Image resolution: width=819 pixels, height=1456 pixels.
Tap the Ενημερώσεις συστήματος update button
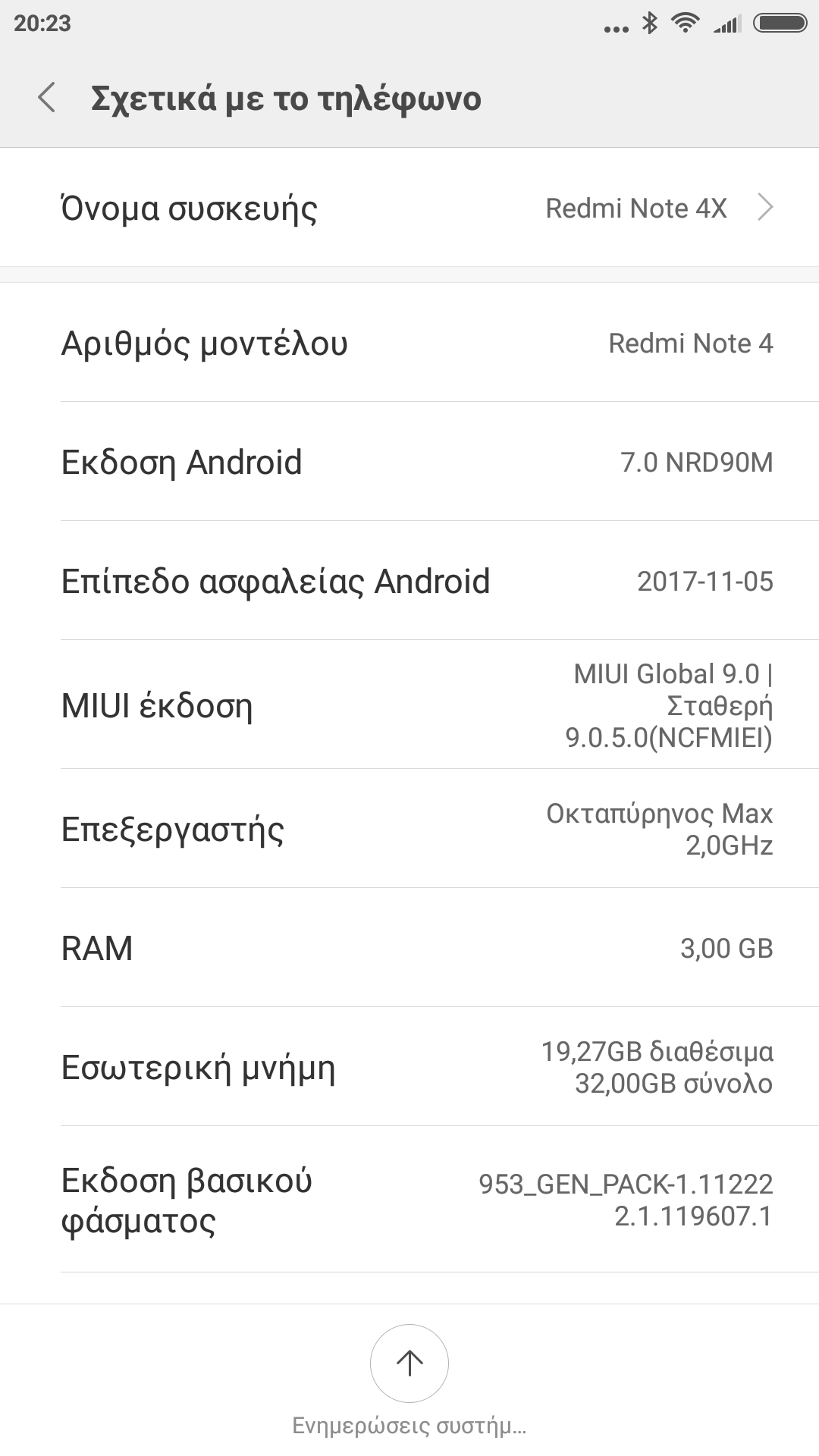click(x=409, y=1363)
